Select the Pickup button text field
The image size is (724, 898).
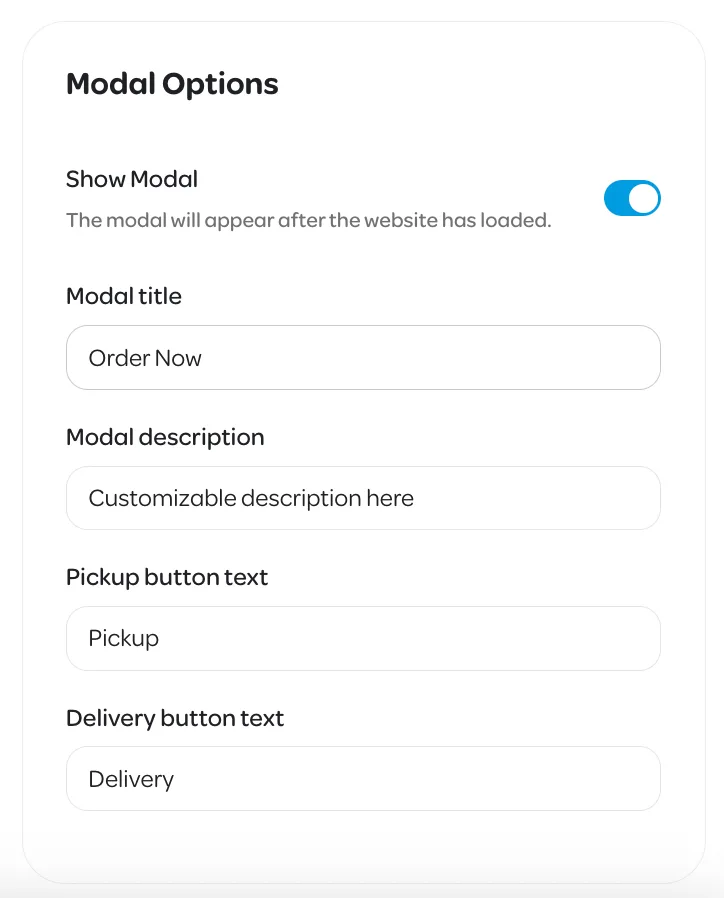coord(363,638)
